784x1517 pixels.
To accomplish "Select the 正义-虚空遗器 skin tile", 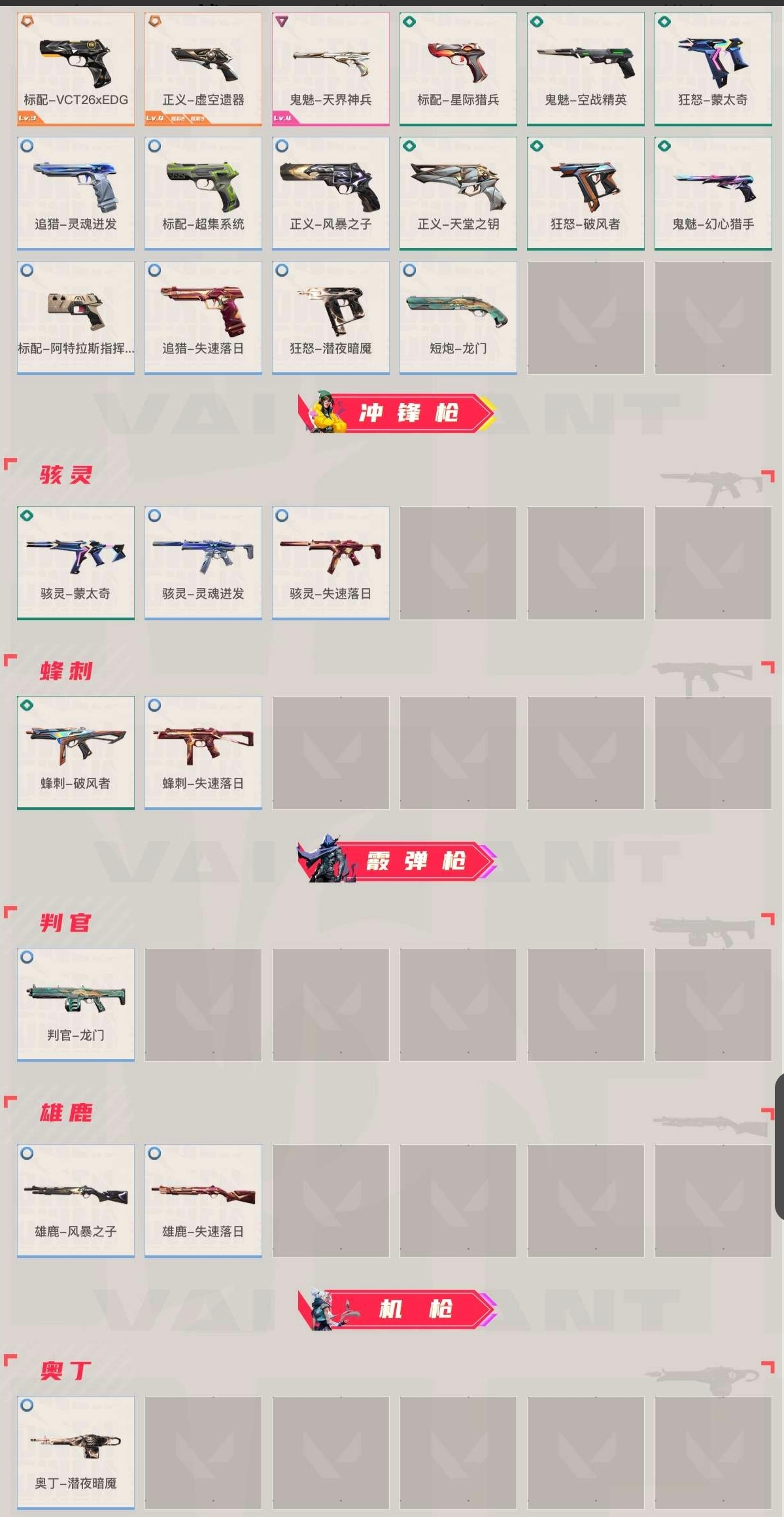I will coord(203,69).
